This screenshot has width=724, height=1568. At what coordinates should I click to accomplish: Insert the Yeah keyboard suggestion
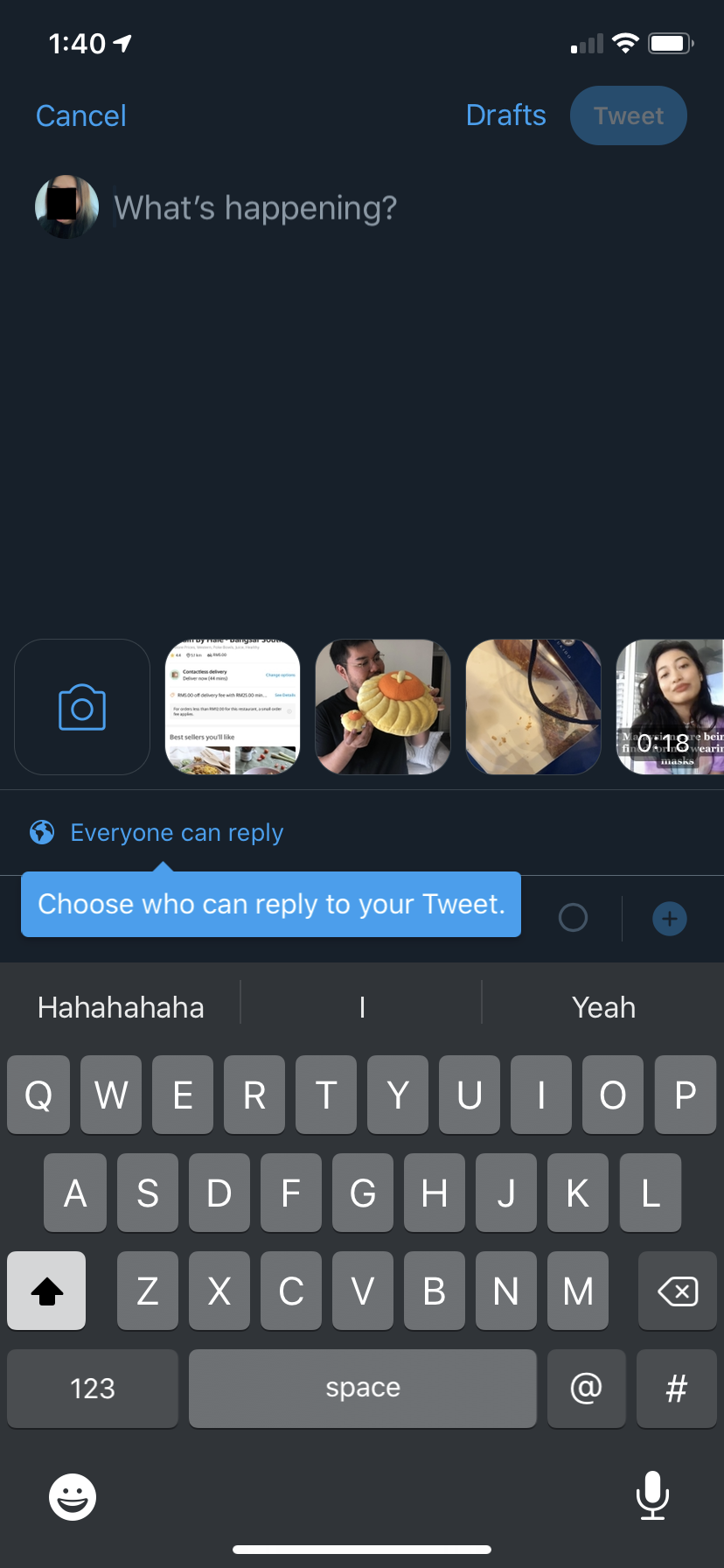point(603,1007)
